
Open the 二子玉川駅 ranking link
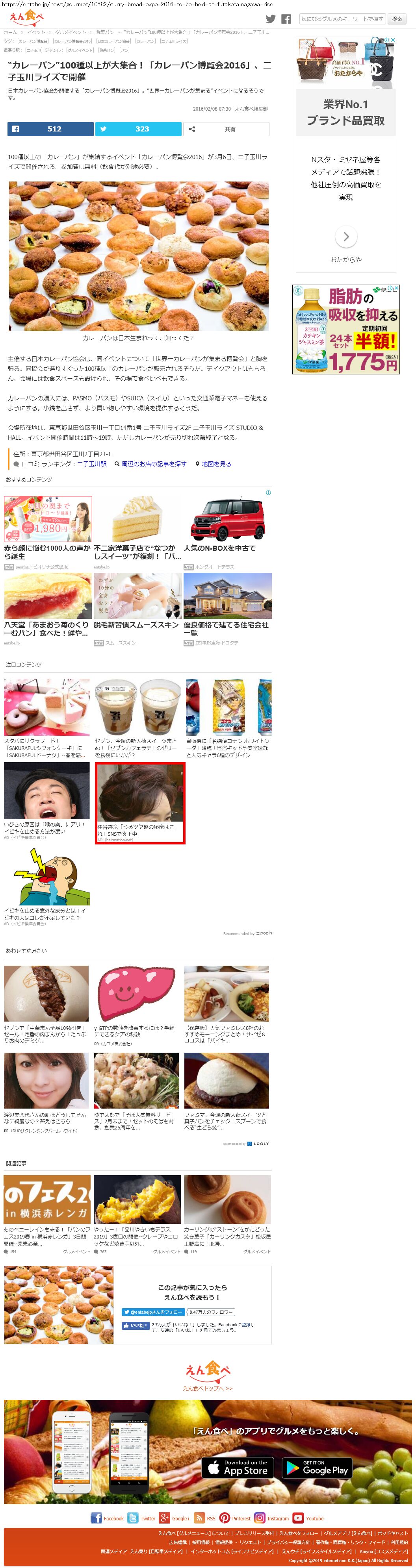click(x=91, y=464)
